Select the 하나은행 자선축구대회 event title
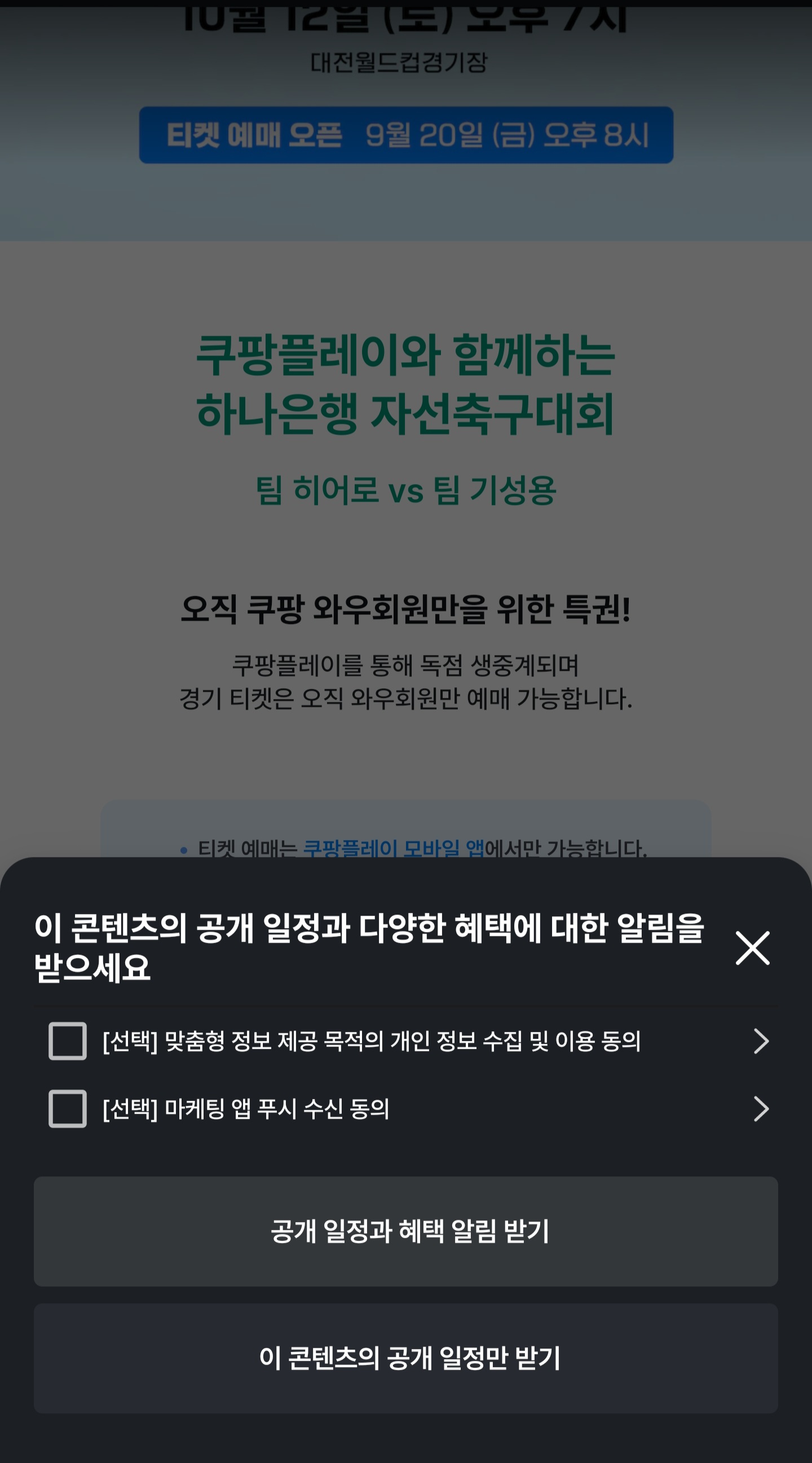The height and width of the screenshot is (1463, 812). click(405, 415)
